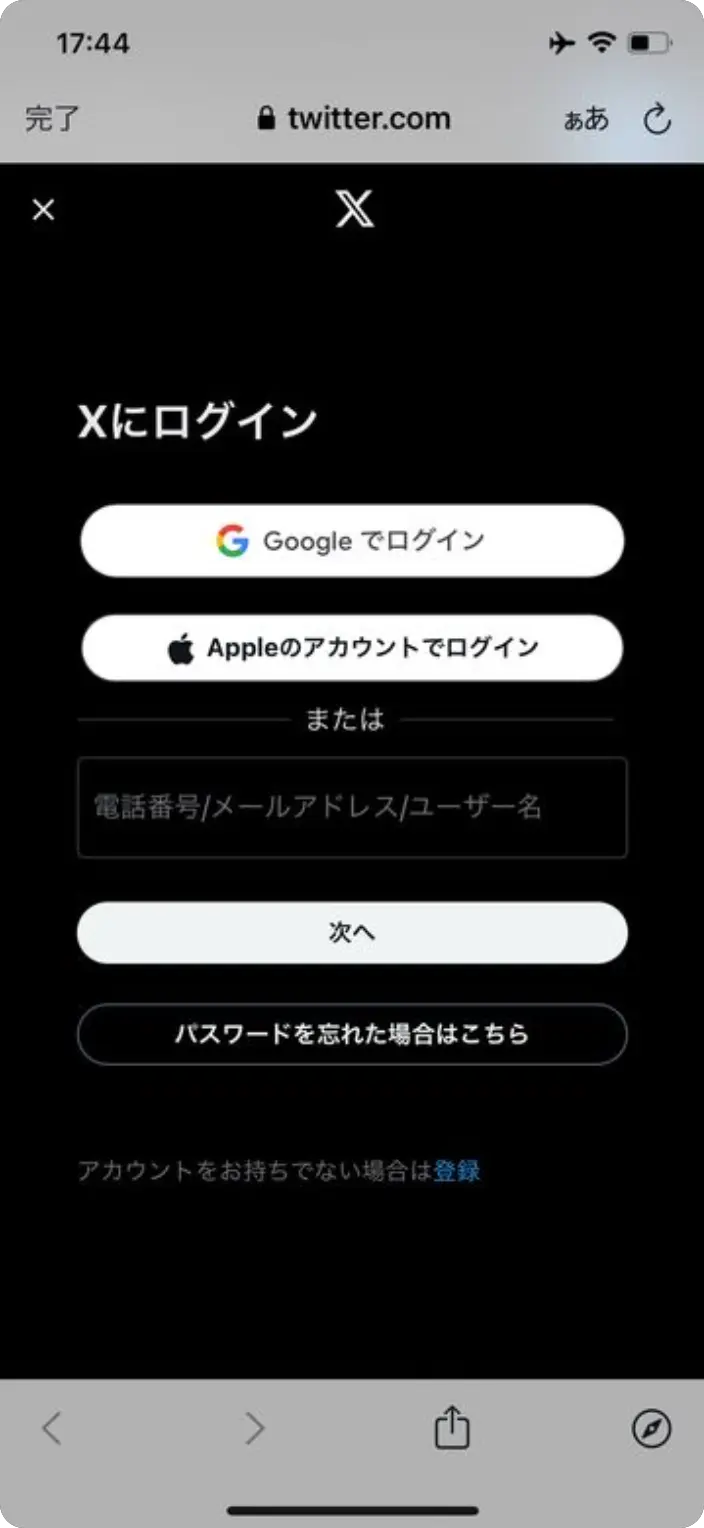Image resolution: width=704 pixels, height=1528 pixels.
Task: Open パスワードを忘れた場合はこちら
Action: point(352,1034)
